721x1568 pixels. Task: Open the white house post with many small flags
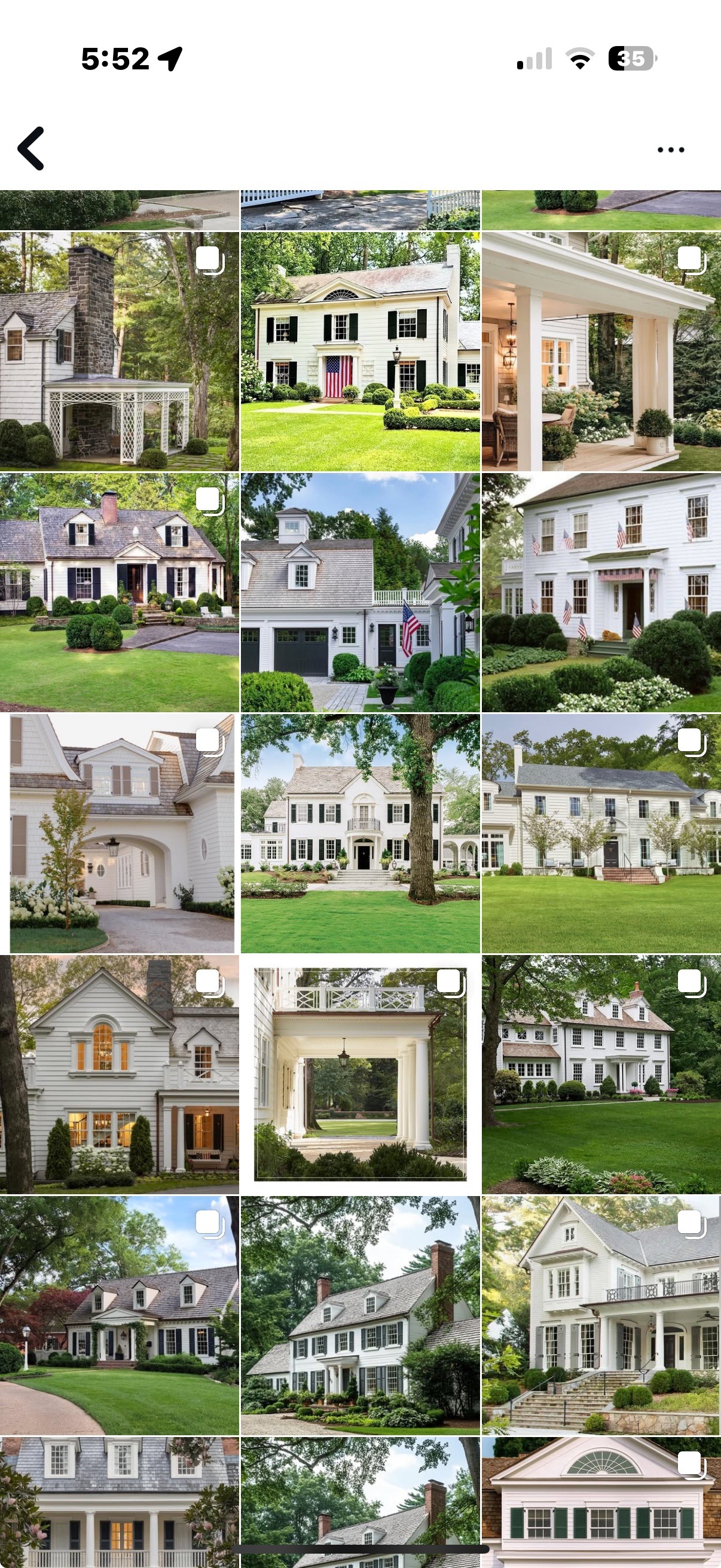(x=600, y=592)
